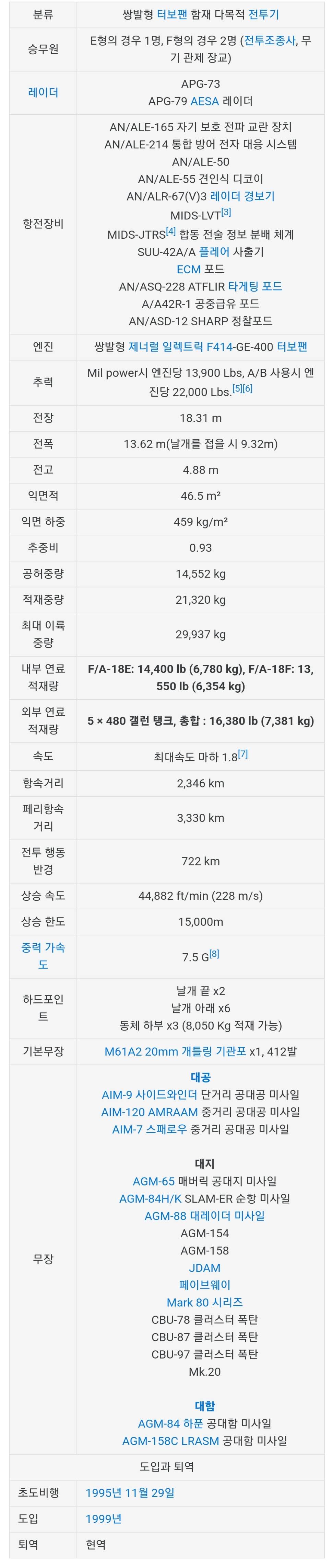The width and height of the screenshot is (332, 1568).
Task: Open the 레이더 row header link
Action: point(43,92)
